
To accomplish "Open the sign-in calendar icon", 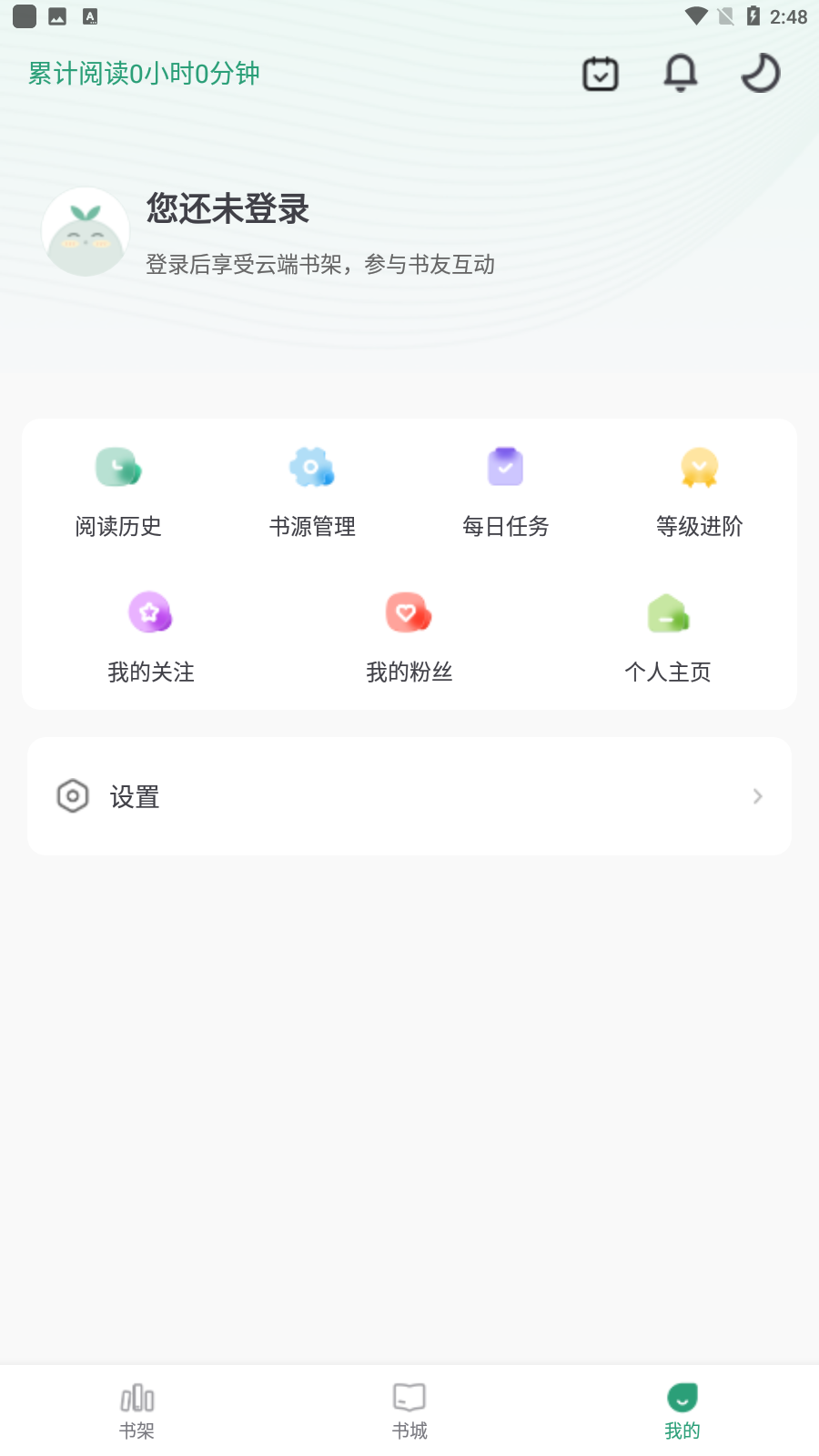I will [x=600, y=73].
